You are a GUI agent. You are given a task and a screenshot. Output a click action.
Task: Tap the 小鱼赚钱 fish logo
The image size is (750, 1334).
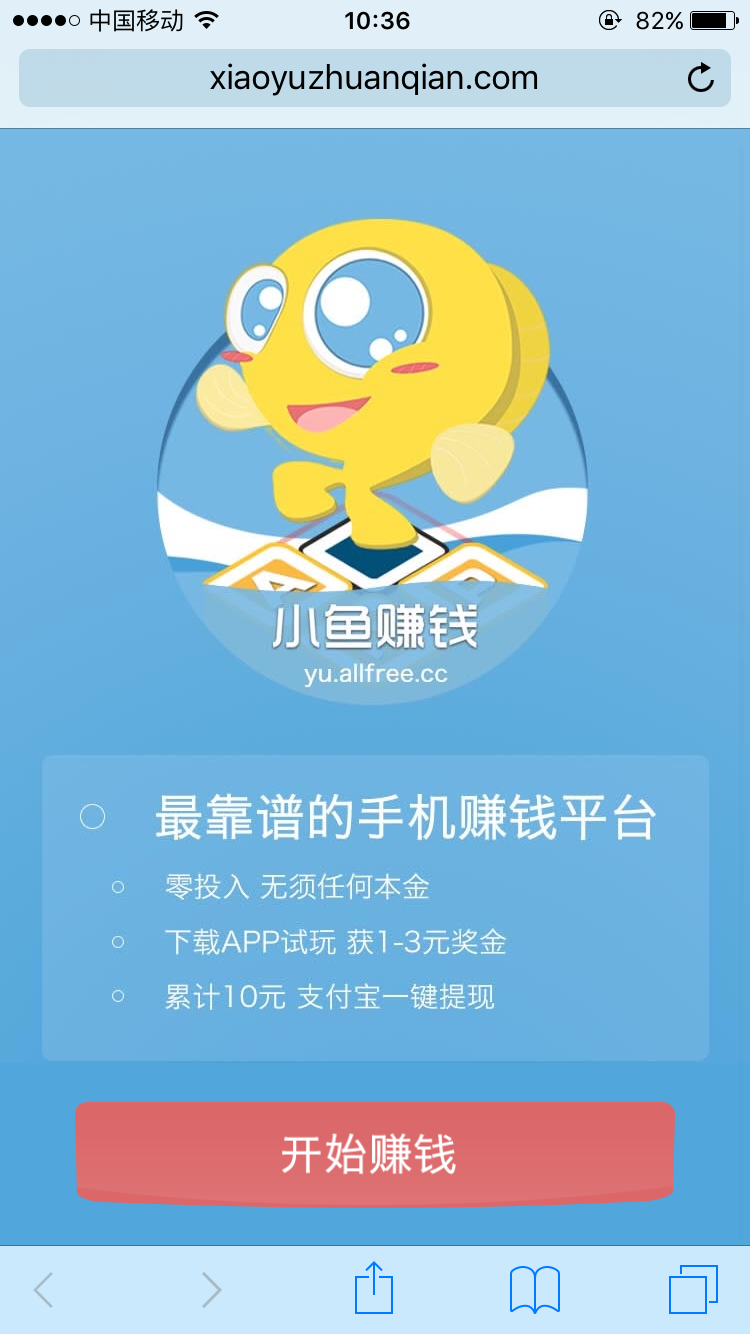pos(374,420)
